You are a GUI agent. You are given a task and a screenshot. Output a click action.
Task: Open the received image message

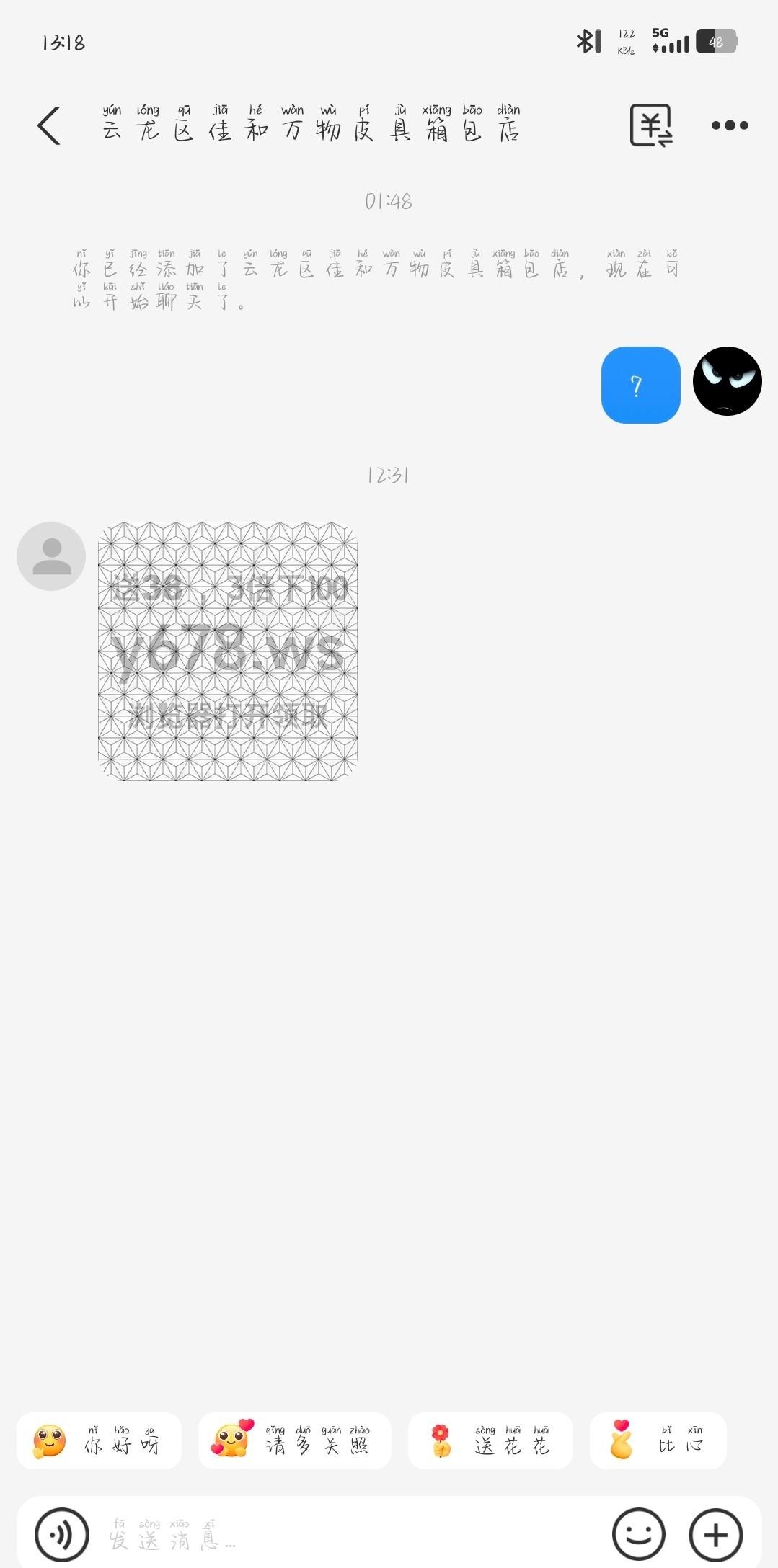[228, 651]
